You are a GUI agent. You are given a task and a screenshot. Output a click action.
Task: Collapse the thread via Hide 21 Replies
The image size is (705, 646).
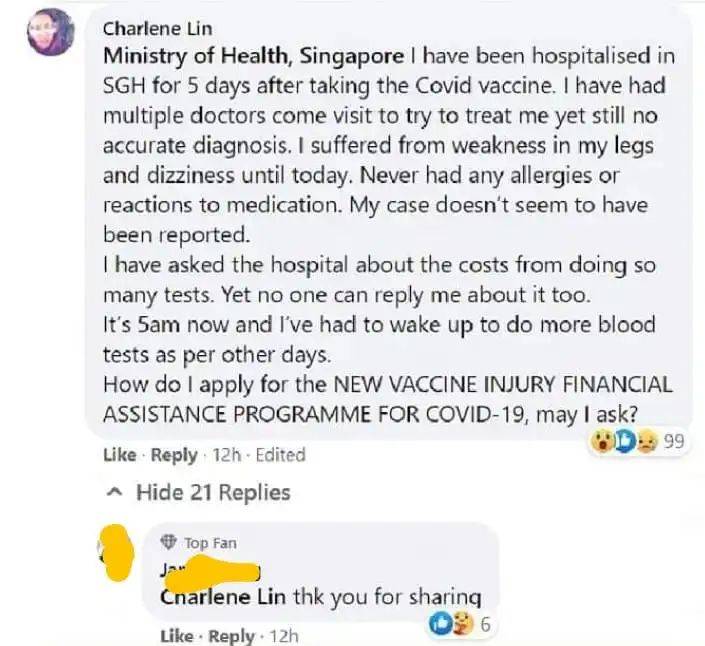[x=212, y=493]
